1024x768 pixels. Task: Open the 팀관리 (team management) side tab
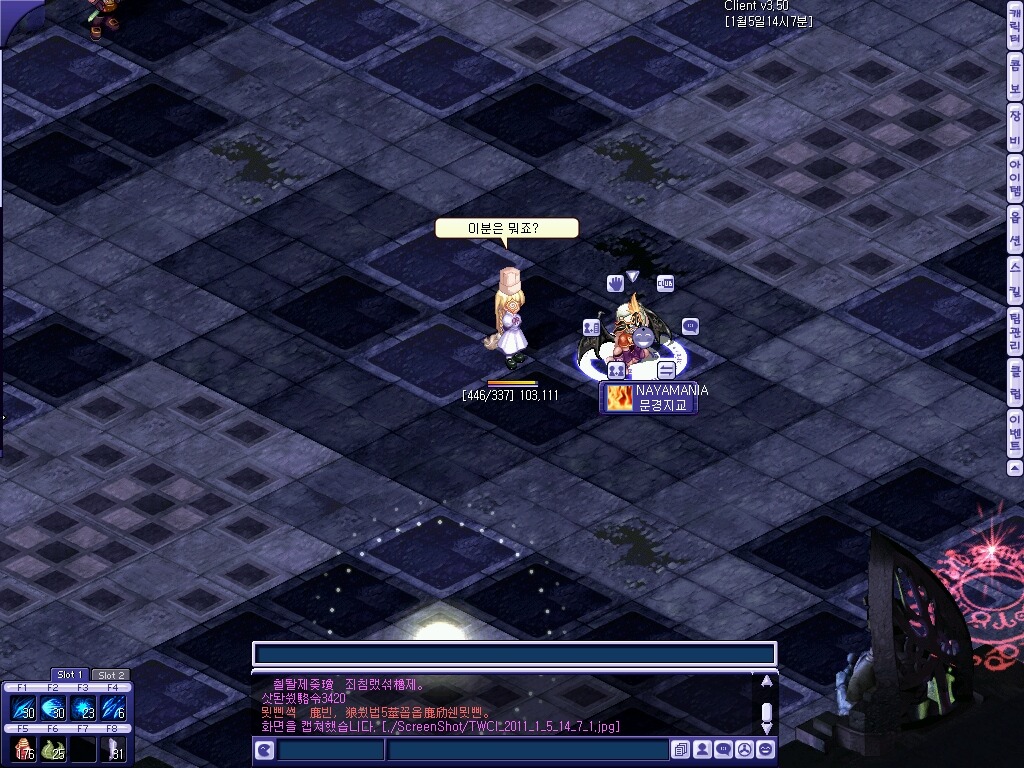(x=1015, y=331)
